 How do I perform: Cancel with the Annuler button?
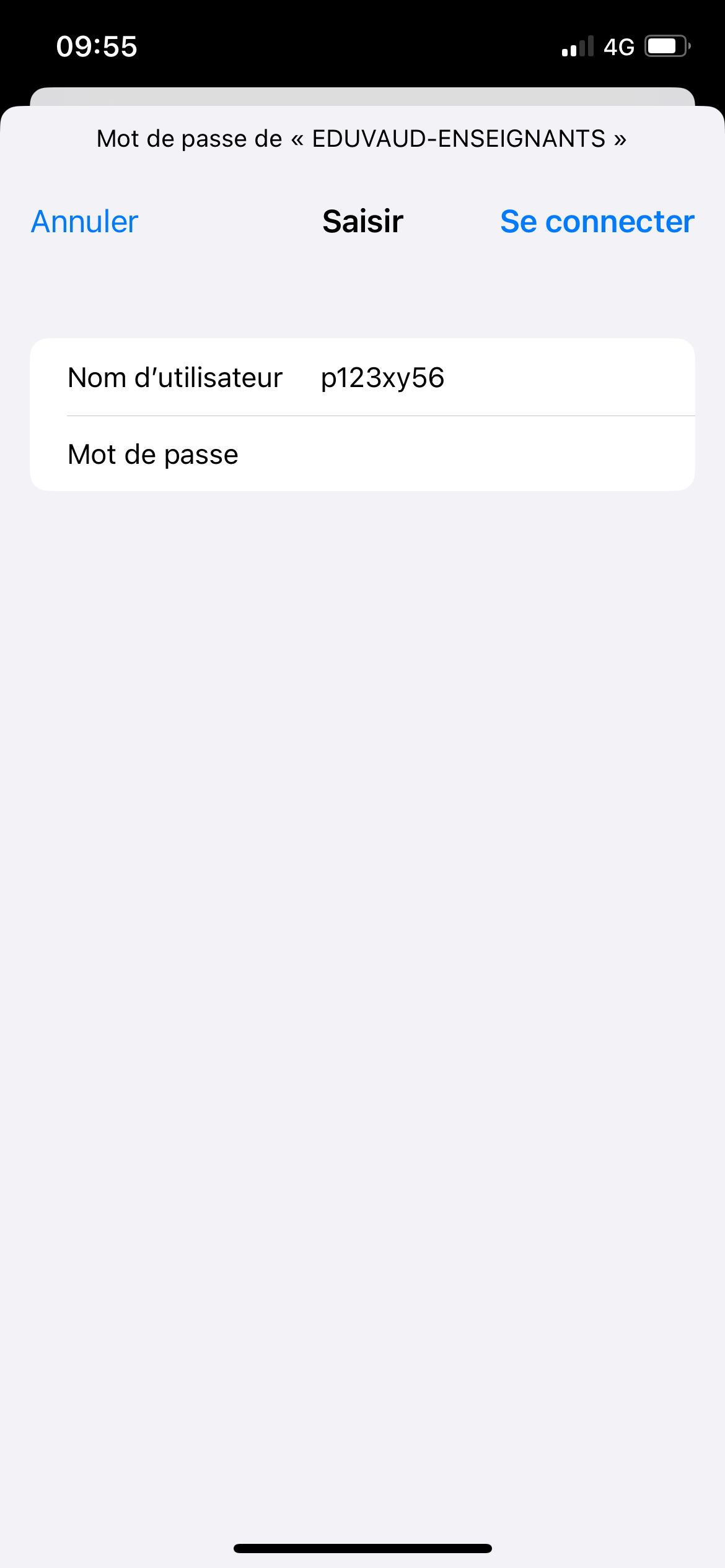[85, 222]
